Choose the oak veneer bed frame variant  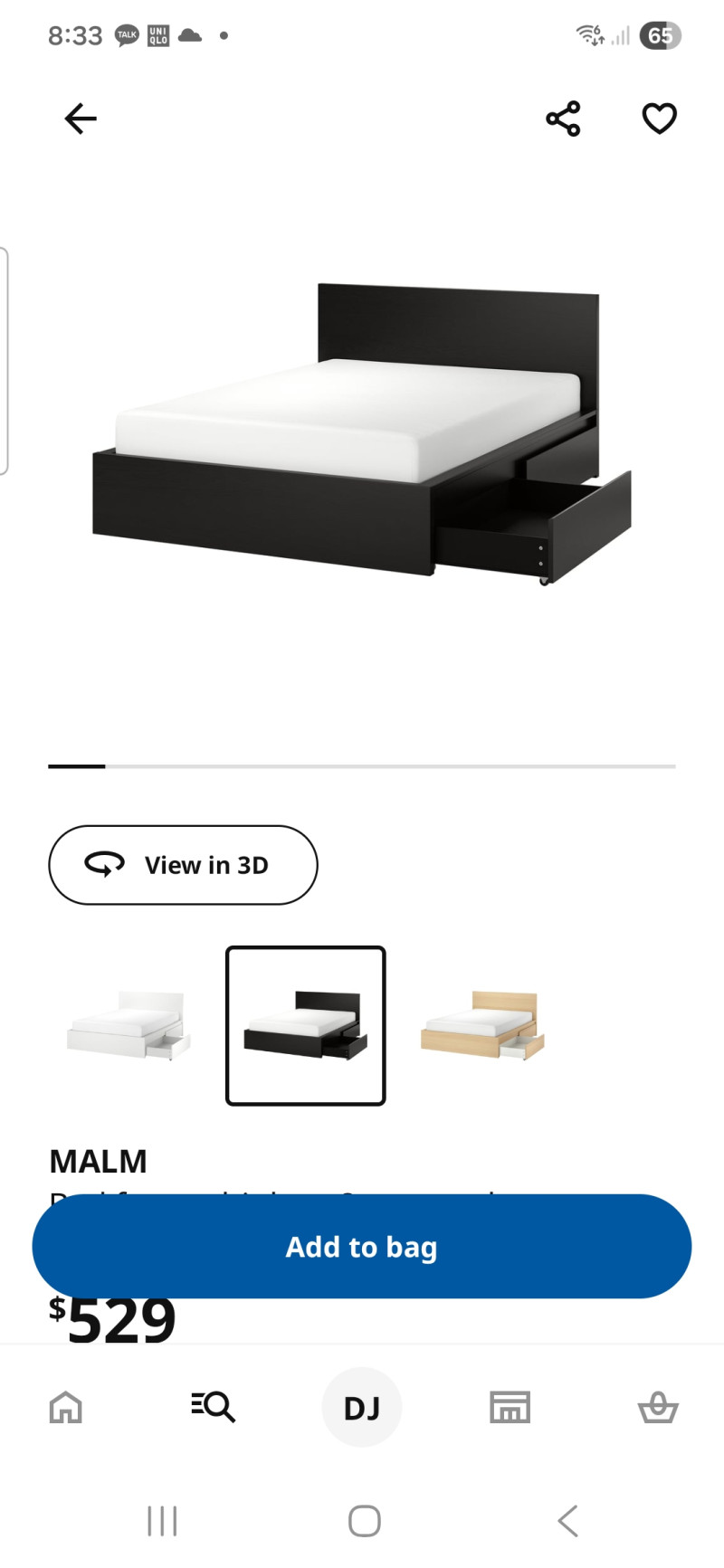(x=482, y=1026)
